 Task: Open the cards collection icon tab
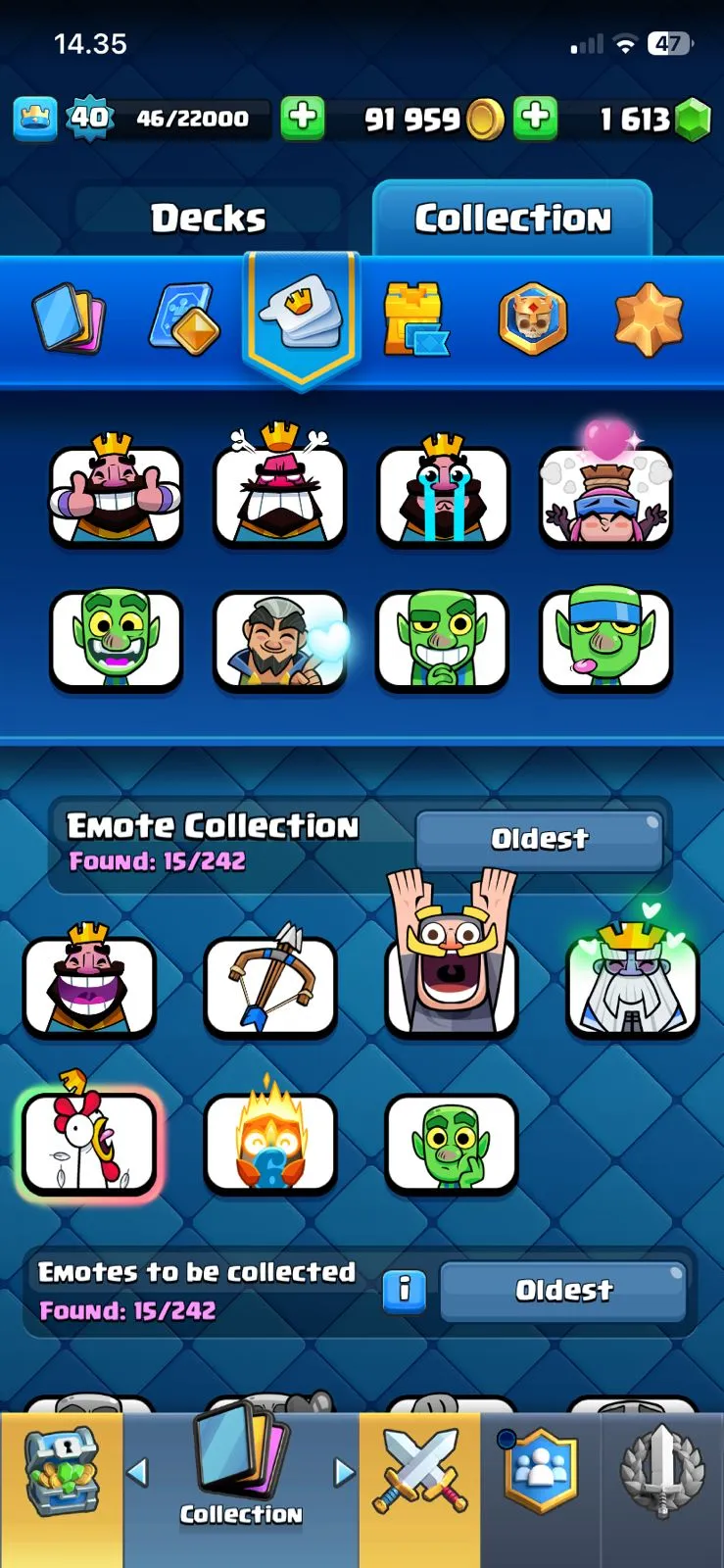(x=68, y=318)
